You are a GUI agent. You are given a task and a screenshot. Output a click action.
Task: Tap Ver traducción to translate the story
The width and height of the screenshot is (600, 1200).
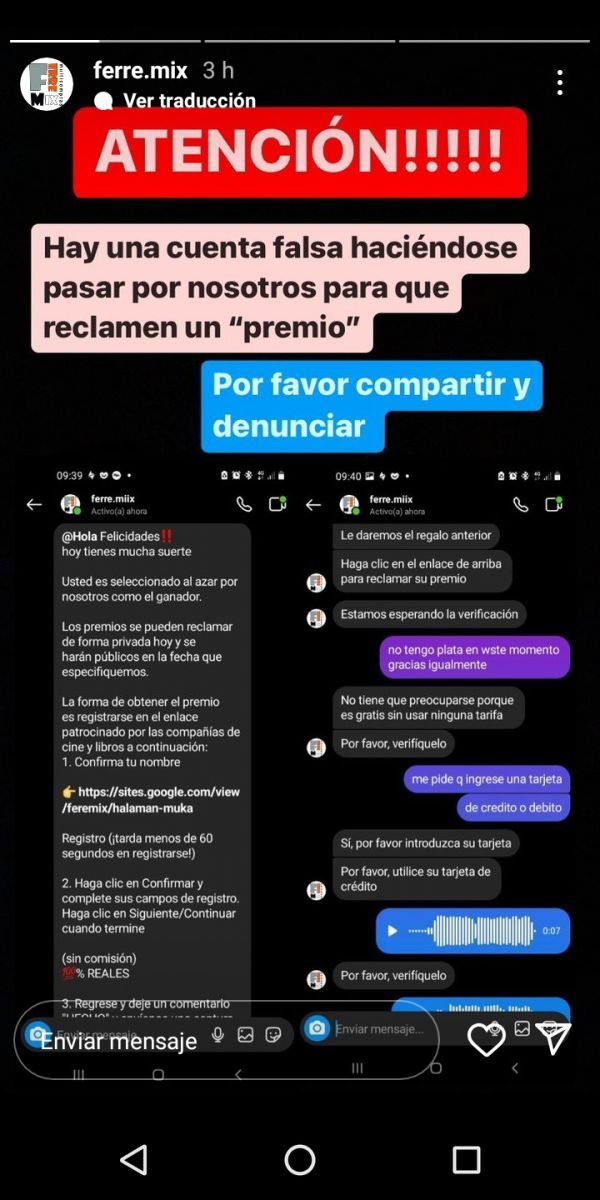tap(188, 101)
